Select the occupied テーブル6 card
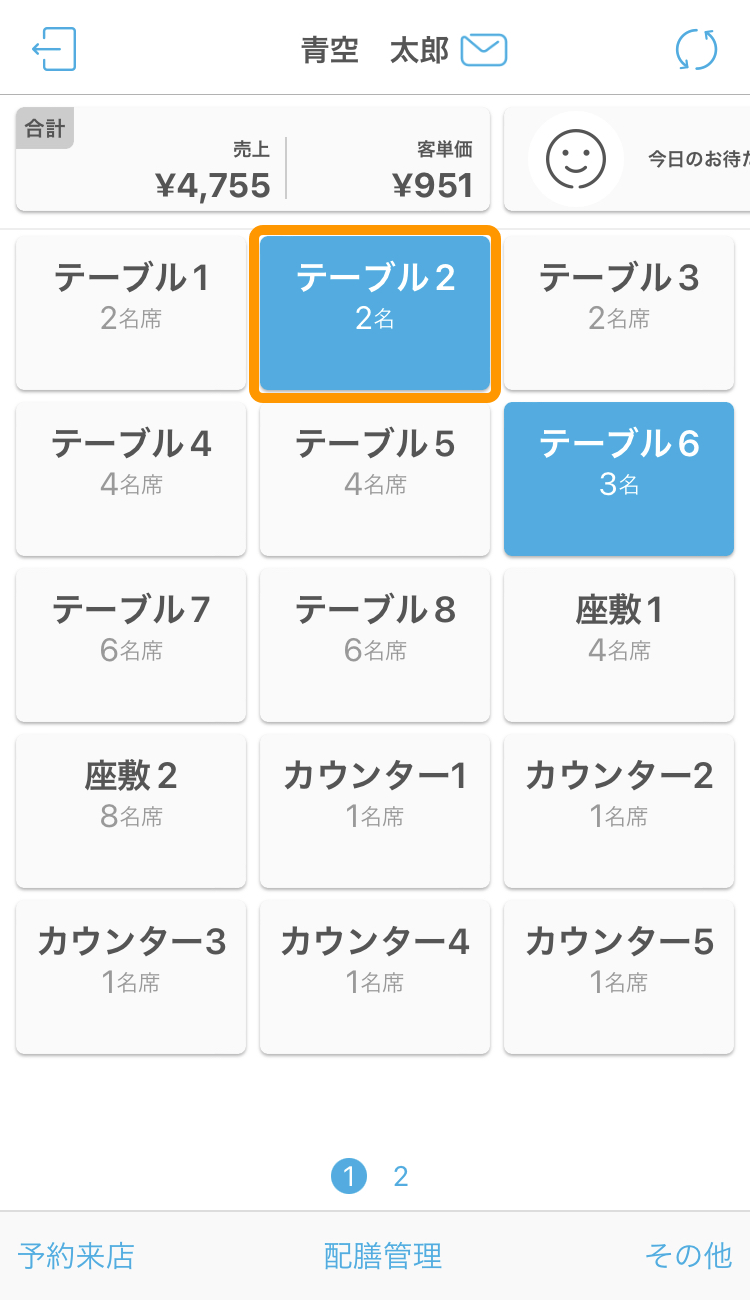Screen dimensions: 750x1300 coord(619,479)
